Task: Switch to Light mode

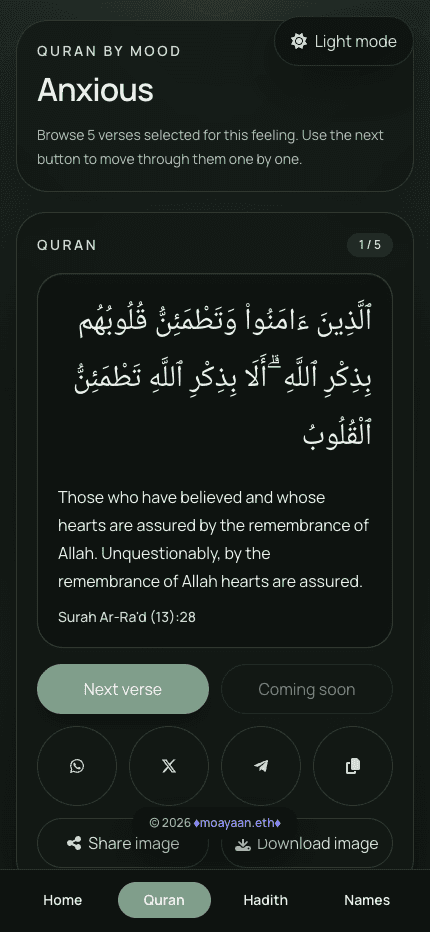Action: [x=344, y=42]
